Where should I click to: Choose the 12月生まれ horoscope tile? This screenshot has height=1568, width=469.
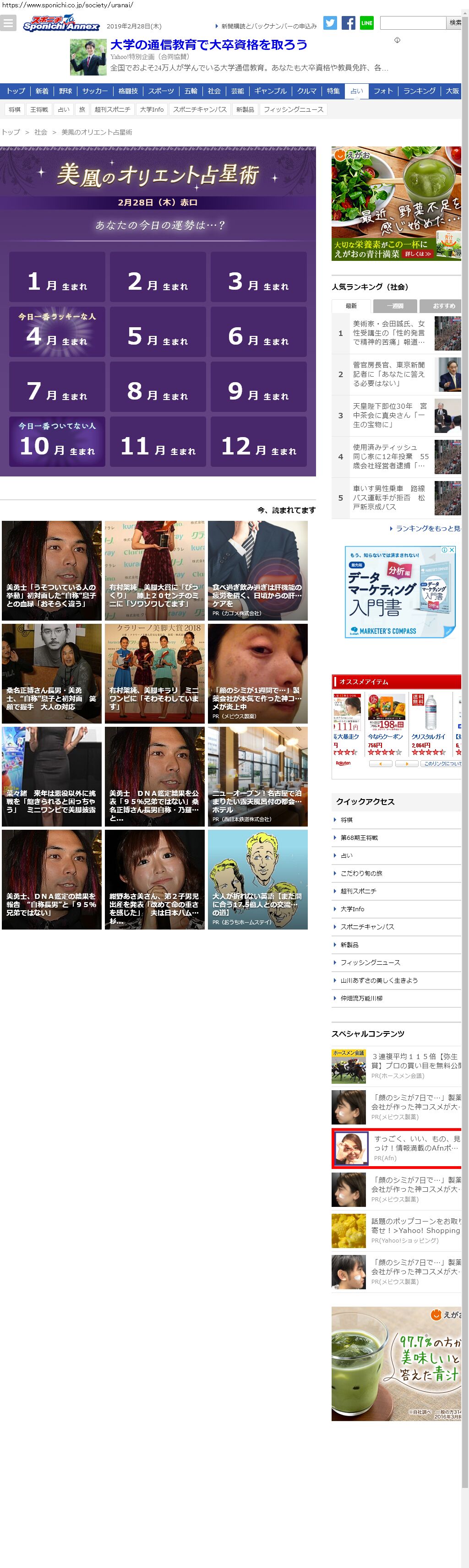pos(258,441)
